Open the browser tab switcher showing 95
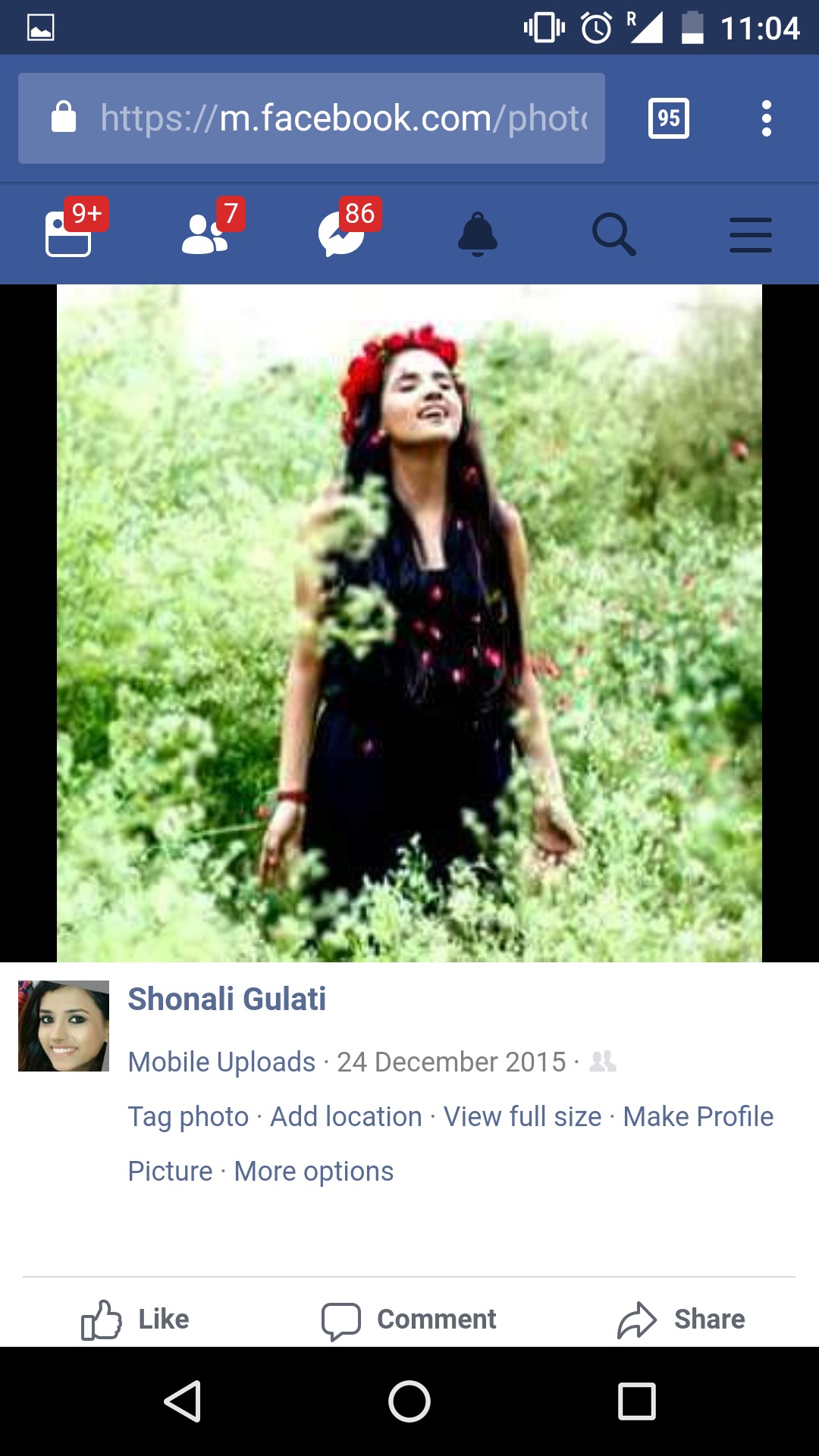819x1456 pixels. [668, 118]
